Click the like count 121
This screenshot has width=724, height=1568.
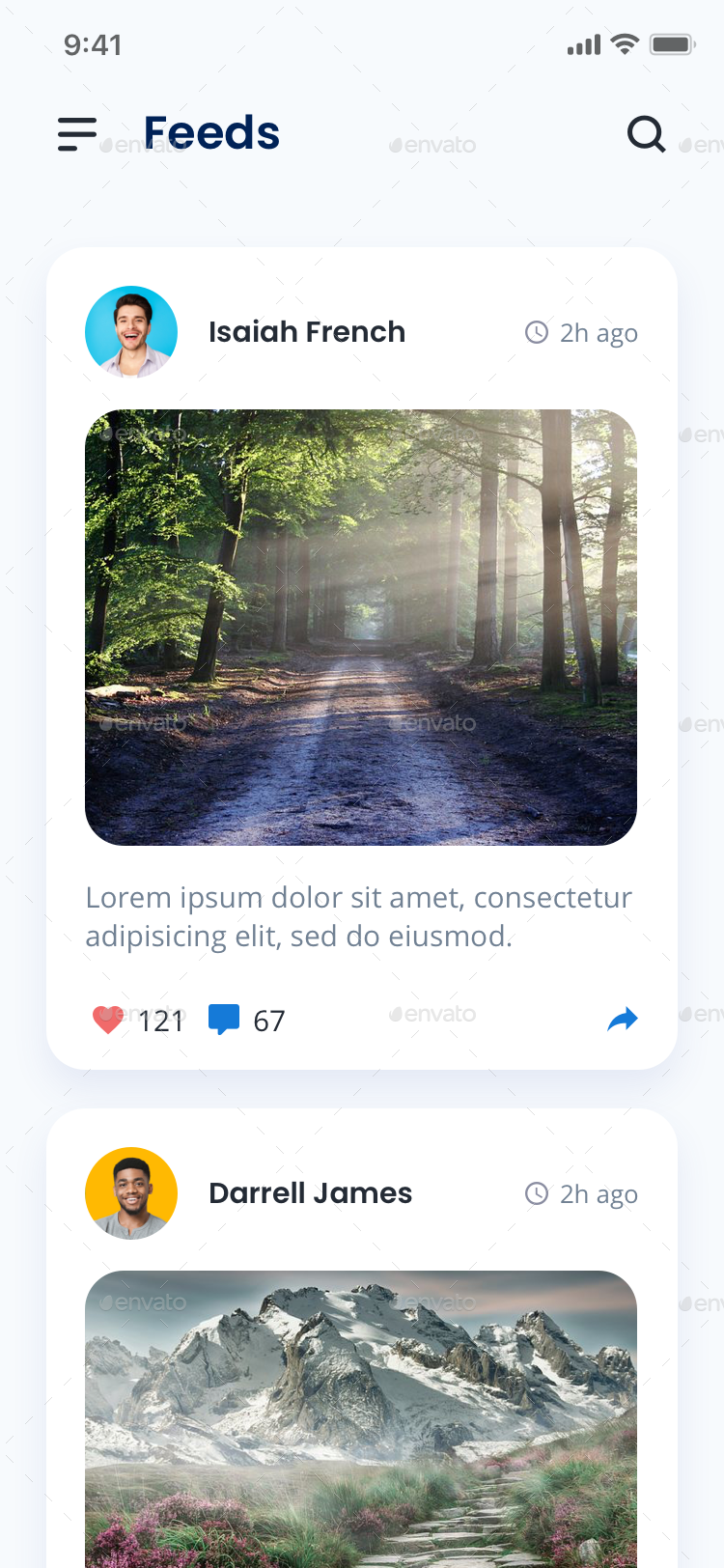click(x=162, y=1021)
